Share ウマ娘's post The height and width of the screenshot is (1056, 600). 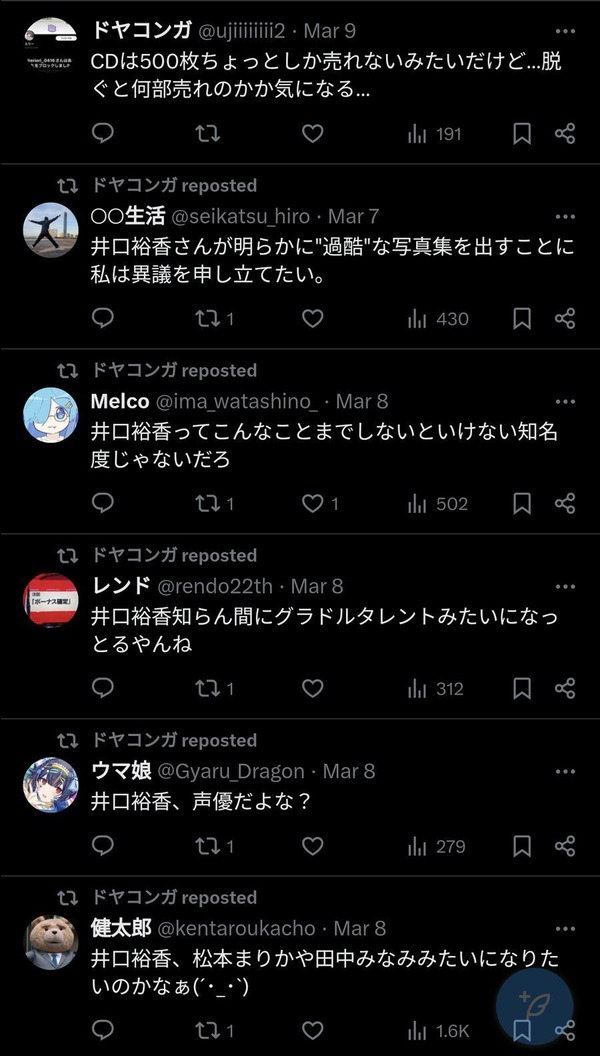tap(565, 846)
